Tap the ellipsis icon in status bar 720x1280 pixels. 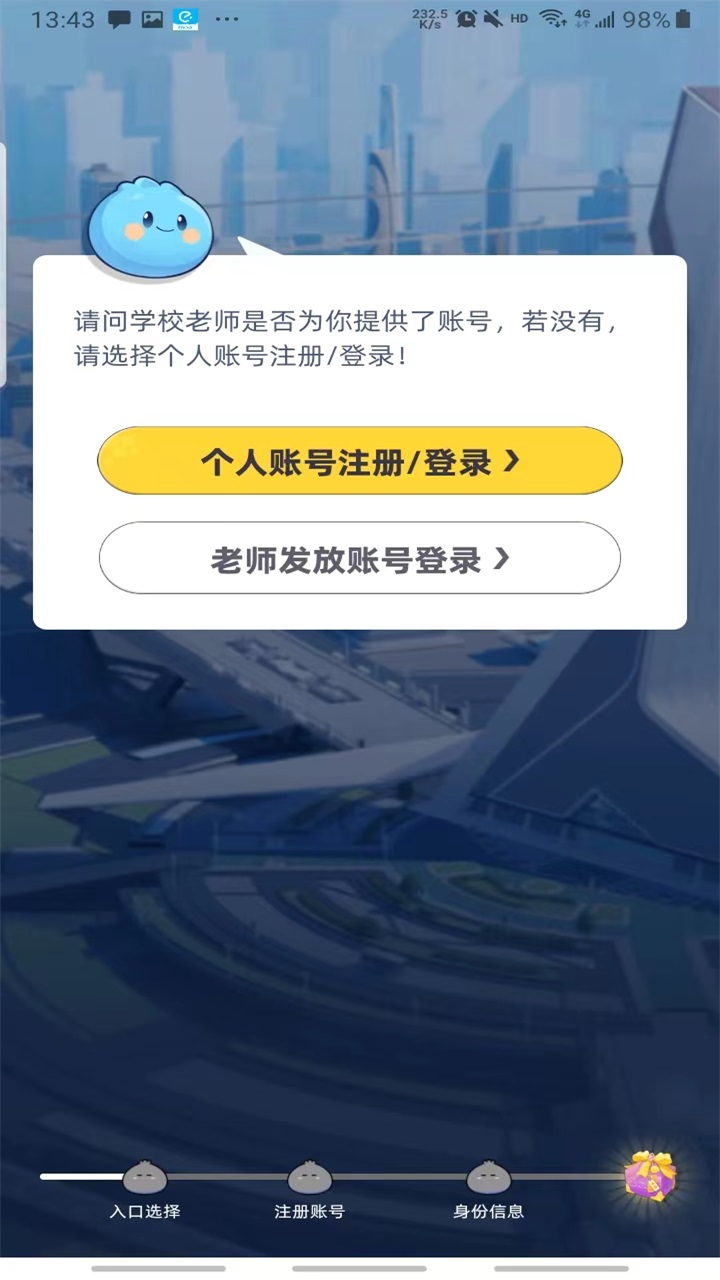tap(228, 18)
